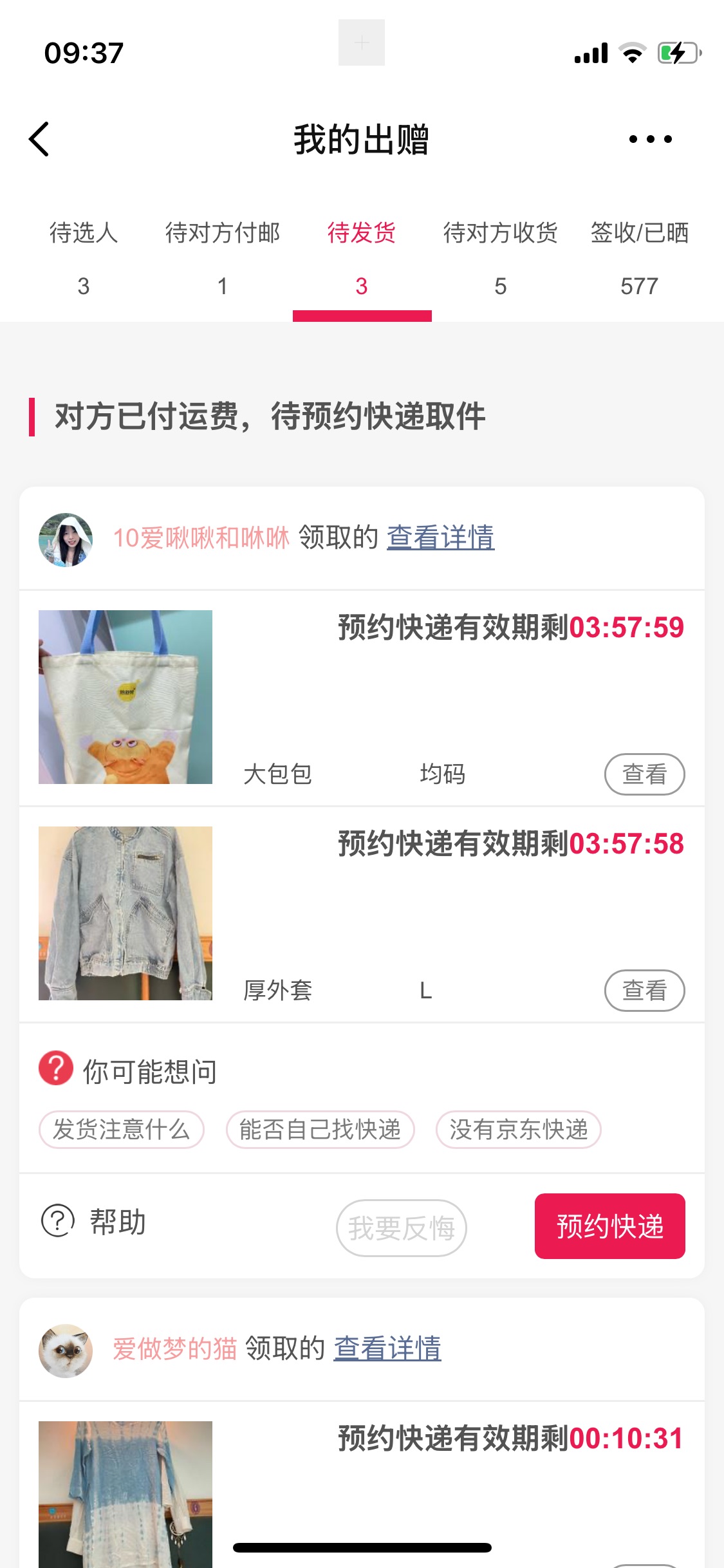Tap the 我要反悔 button
This screenshot has height=1568, width=724.
coord(402,1228)
